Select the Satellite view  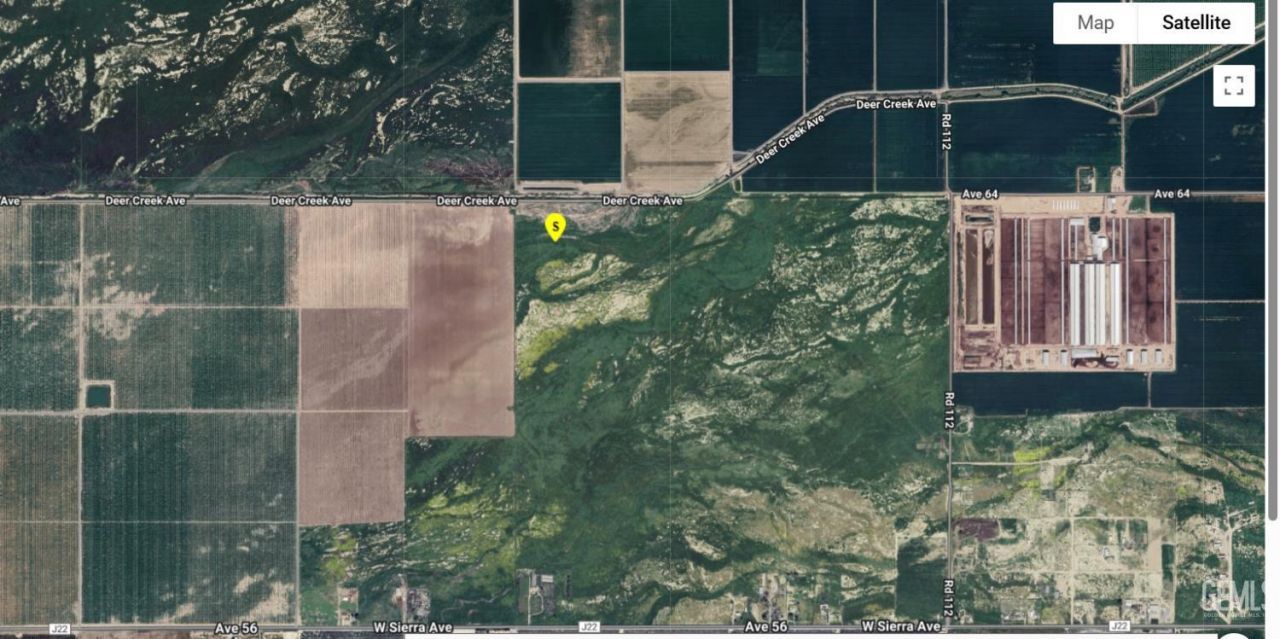pos(1196,23)
